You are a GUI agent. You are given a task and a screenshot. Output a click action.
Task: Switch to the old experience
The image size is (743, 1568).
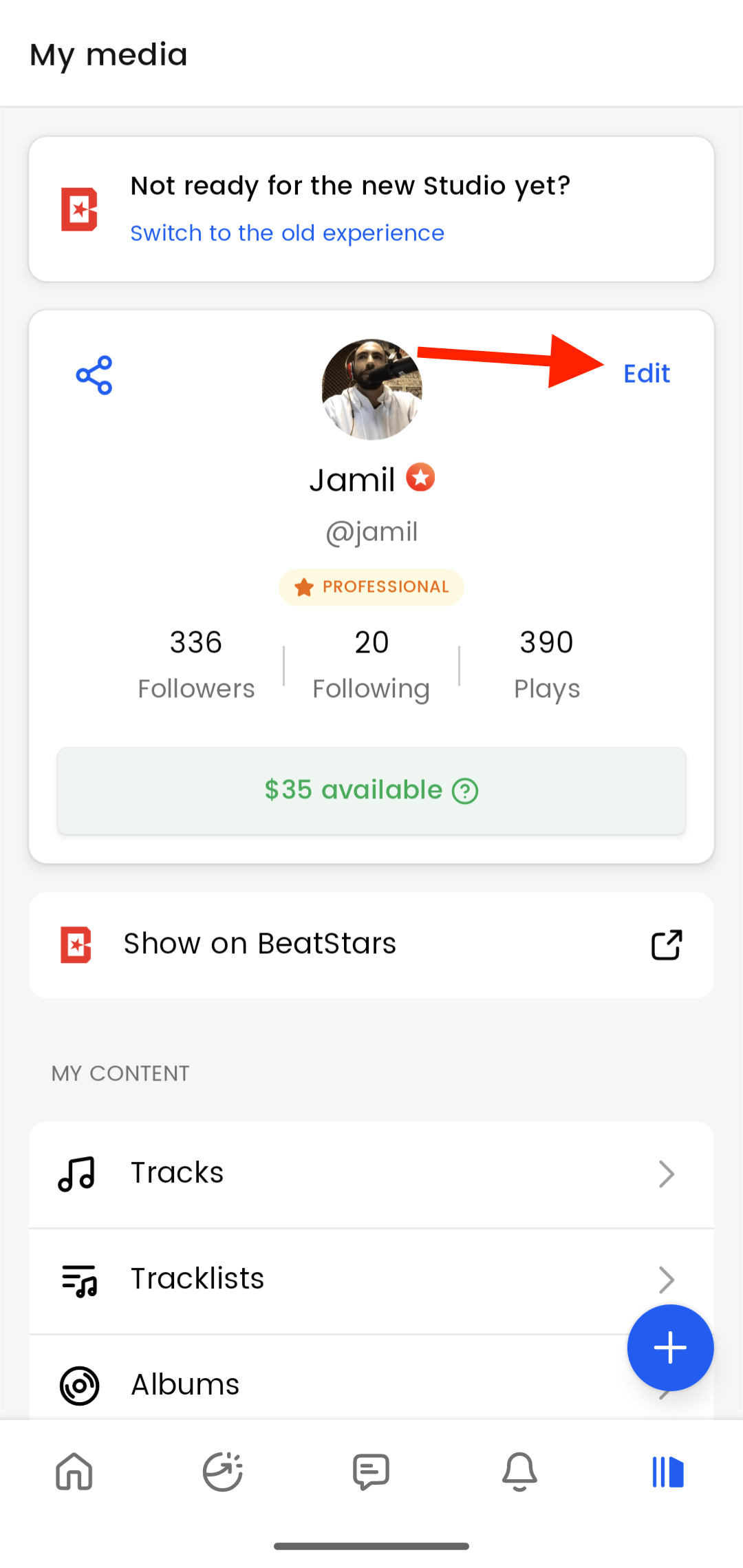point(287,233)
